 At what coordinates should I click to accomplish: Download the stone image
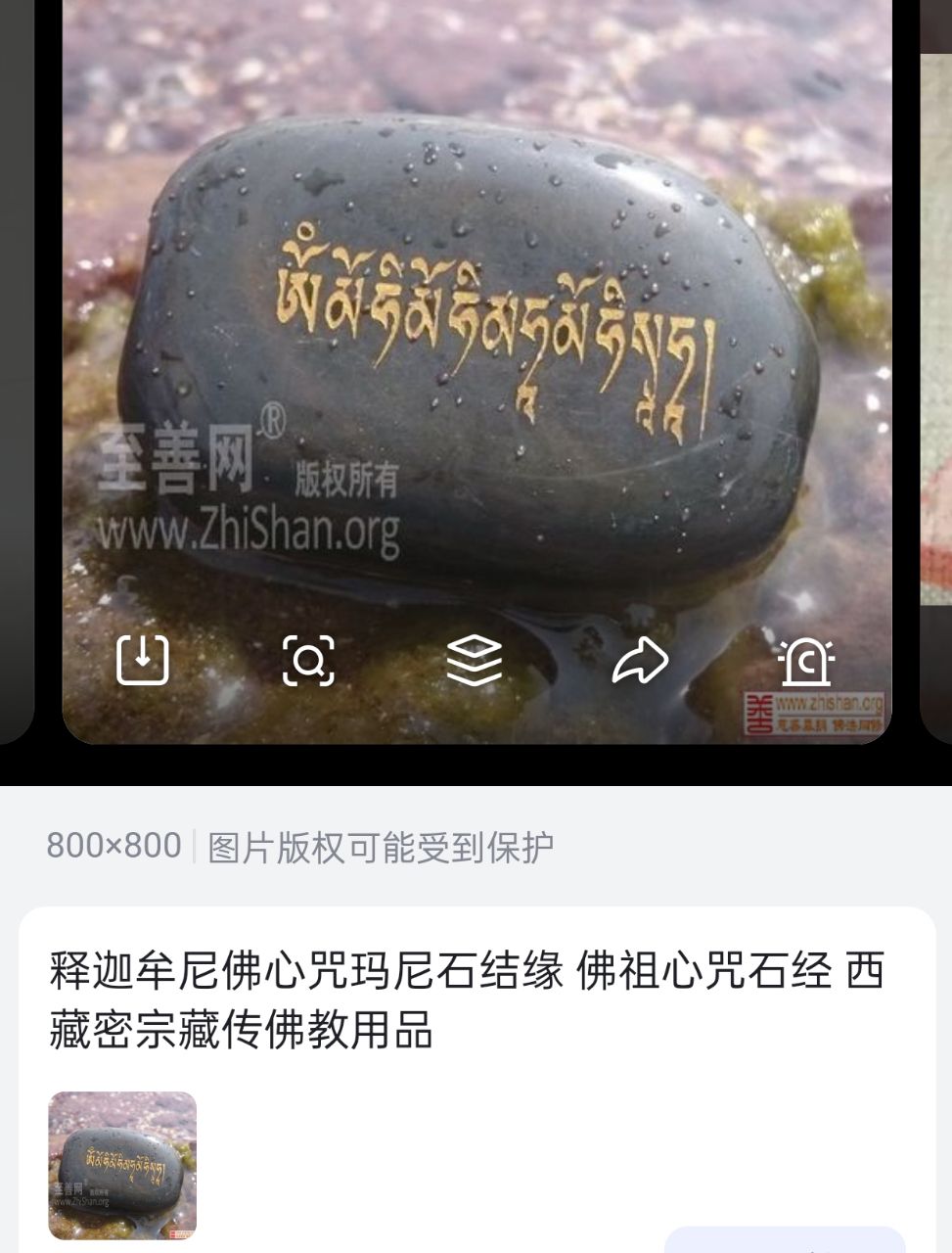click(143, 660)
